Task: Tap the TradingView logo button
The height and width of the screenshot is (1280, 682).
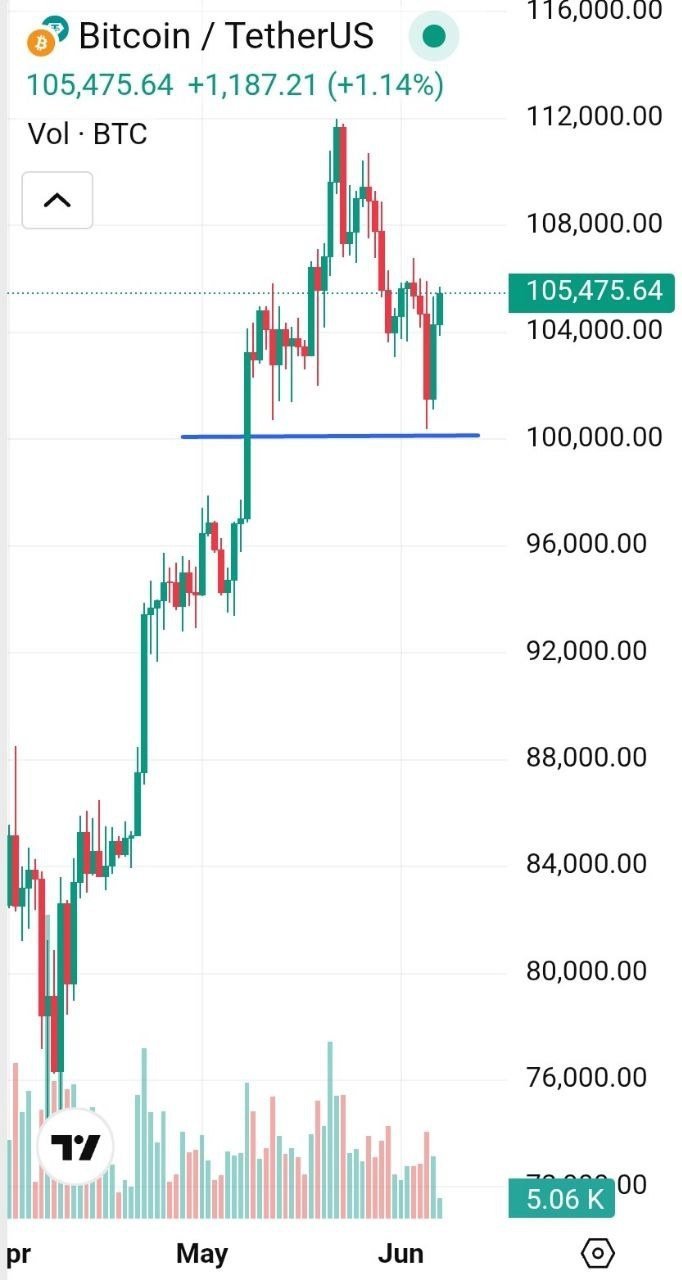Action: click(76, 1147)
